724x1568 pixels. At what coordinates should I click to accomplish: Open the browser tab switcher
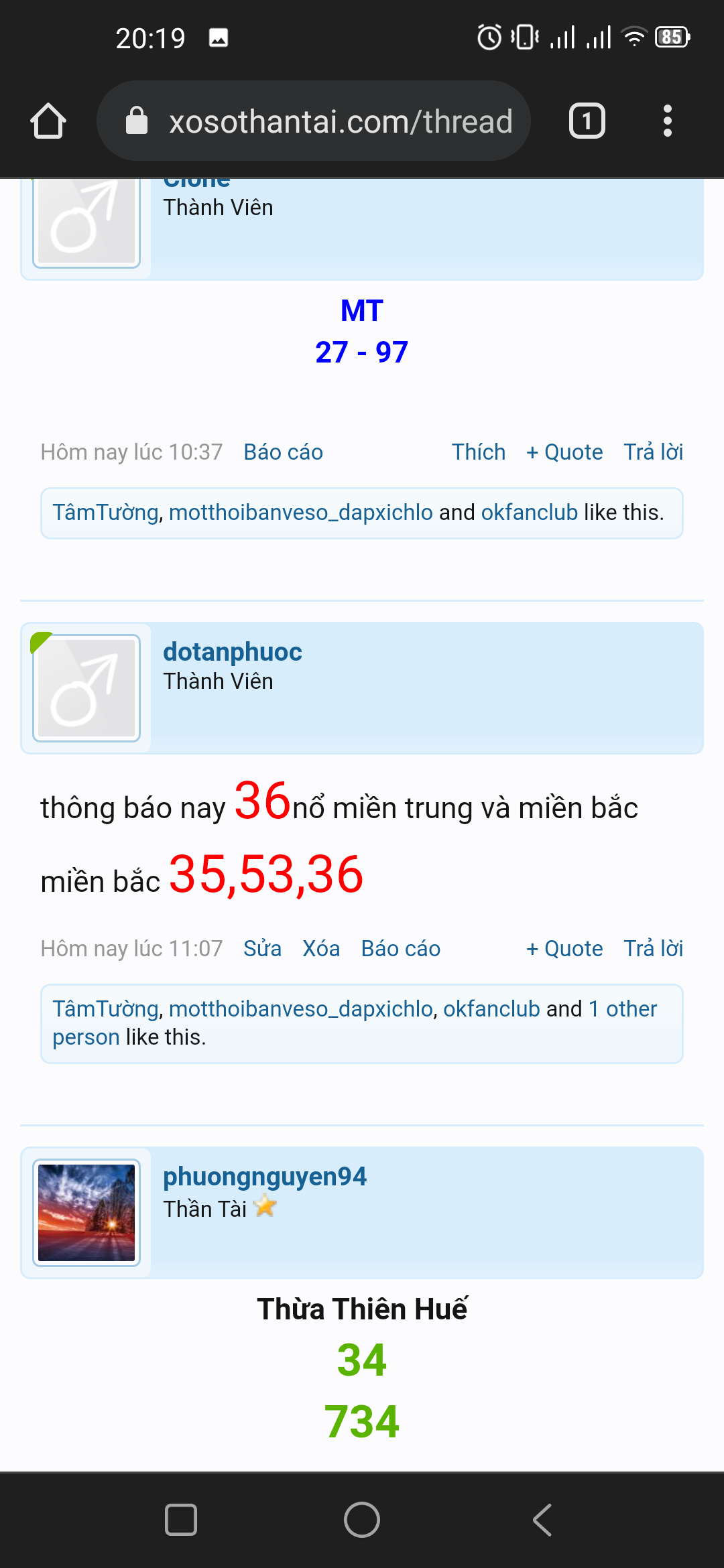click(x=587, y=121)
